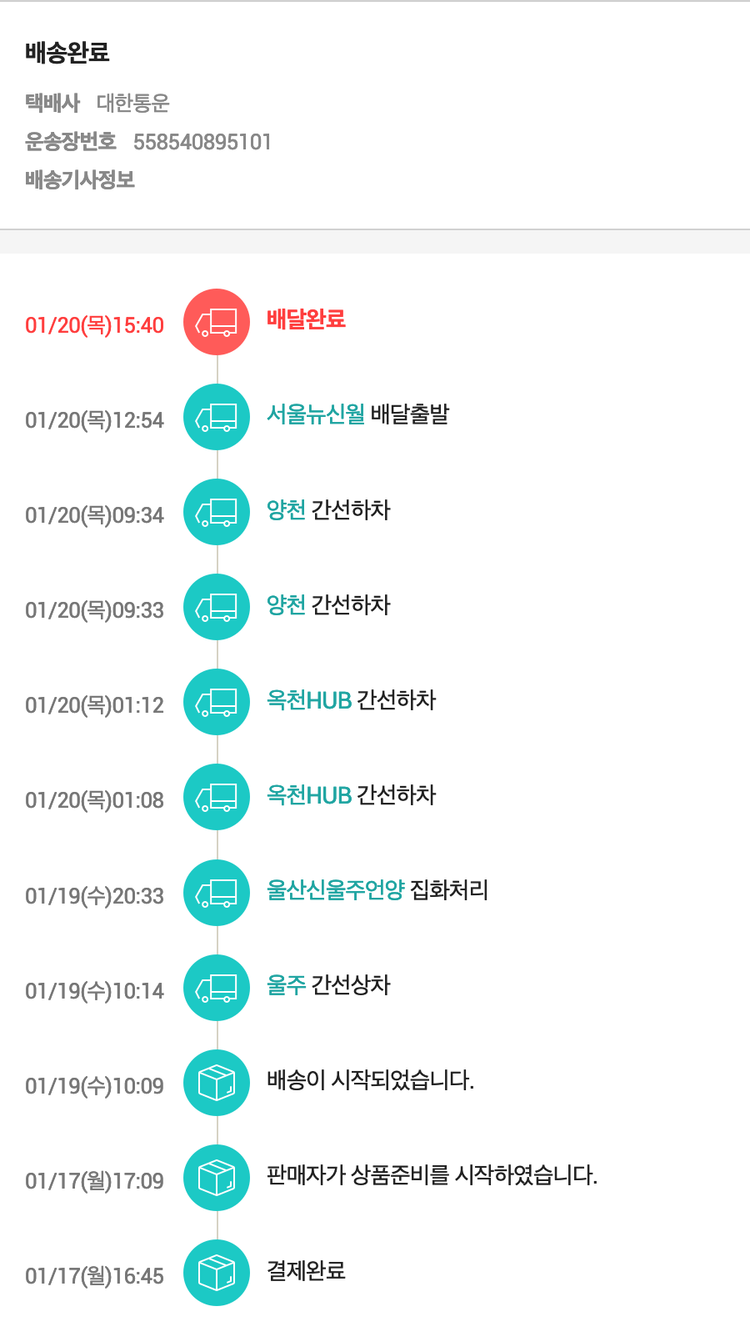Open the 울산신울주언양 pickup branch link
This screenshot has height=1338, width=750.
click(x=335, y=890)
